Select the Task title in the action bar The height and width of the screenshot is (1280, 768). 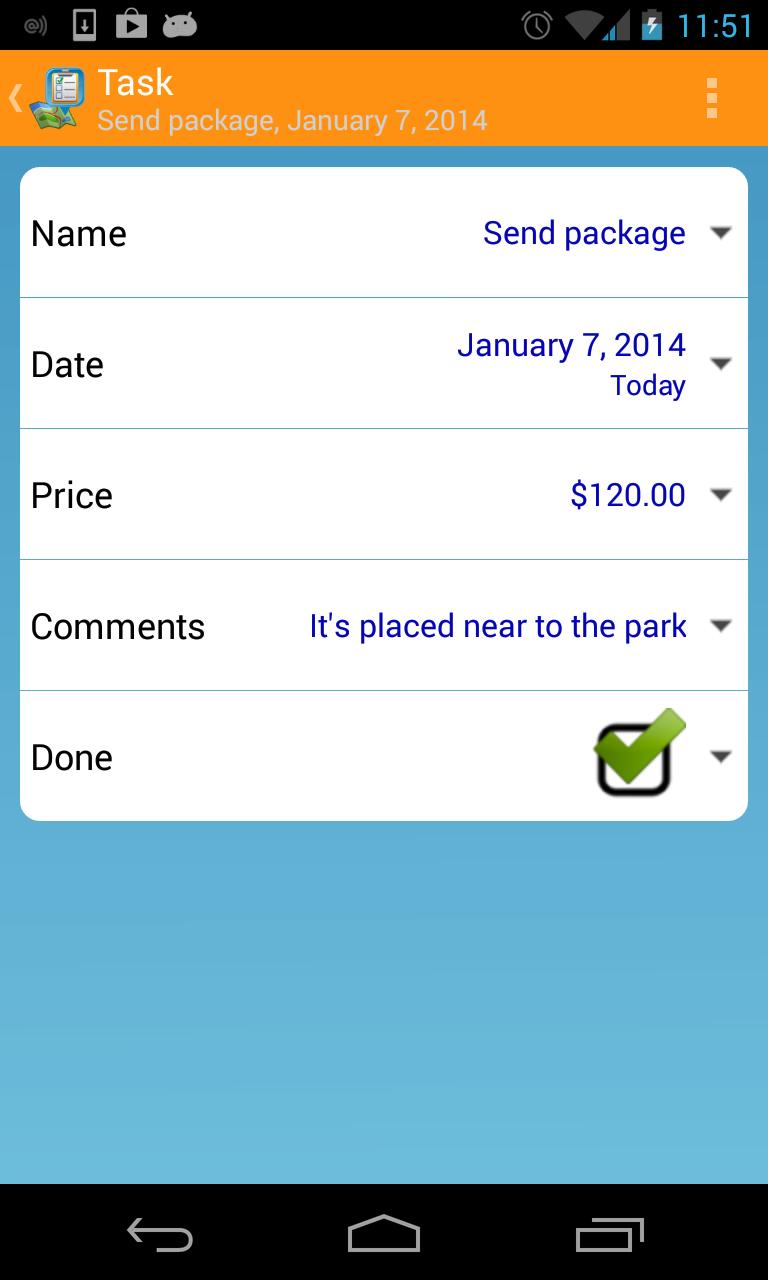[x=133, y=82]
